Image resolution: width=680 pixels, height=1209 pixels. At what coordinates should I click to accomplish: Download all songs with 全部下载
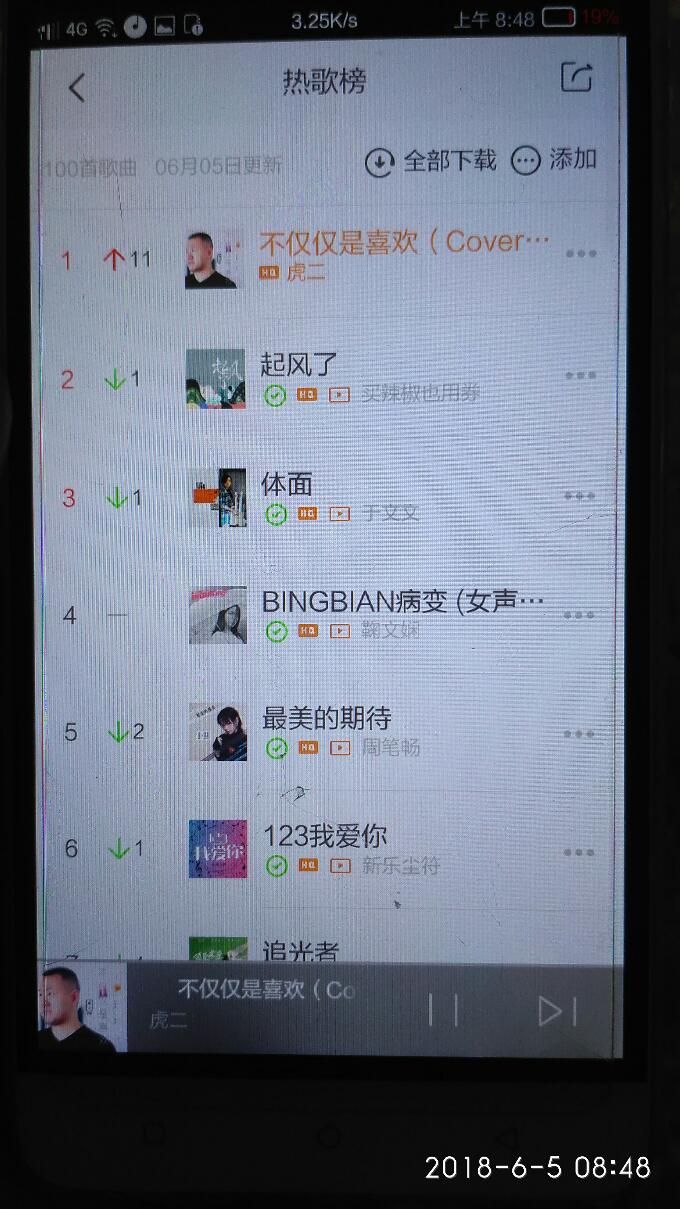[431, 161]
